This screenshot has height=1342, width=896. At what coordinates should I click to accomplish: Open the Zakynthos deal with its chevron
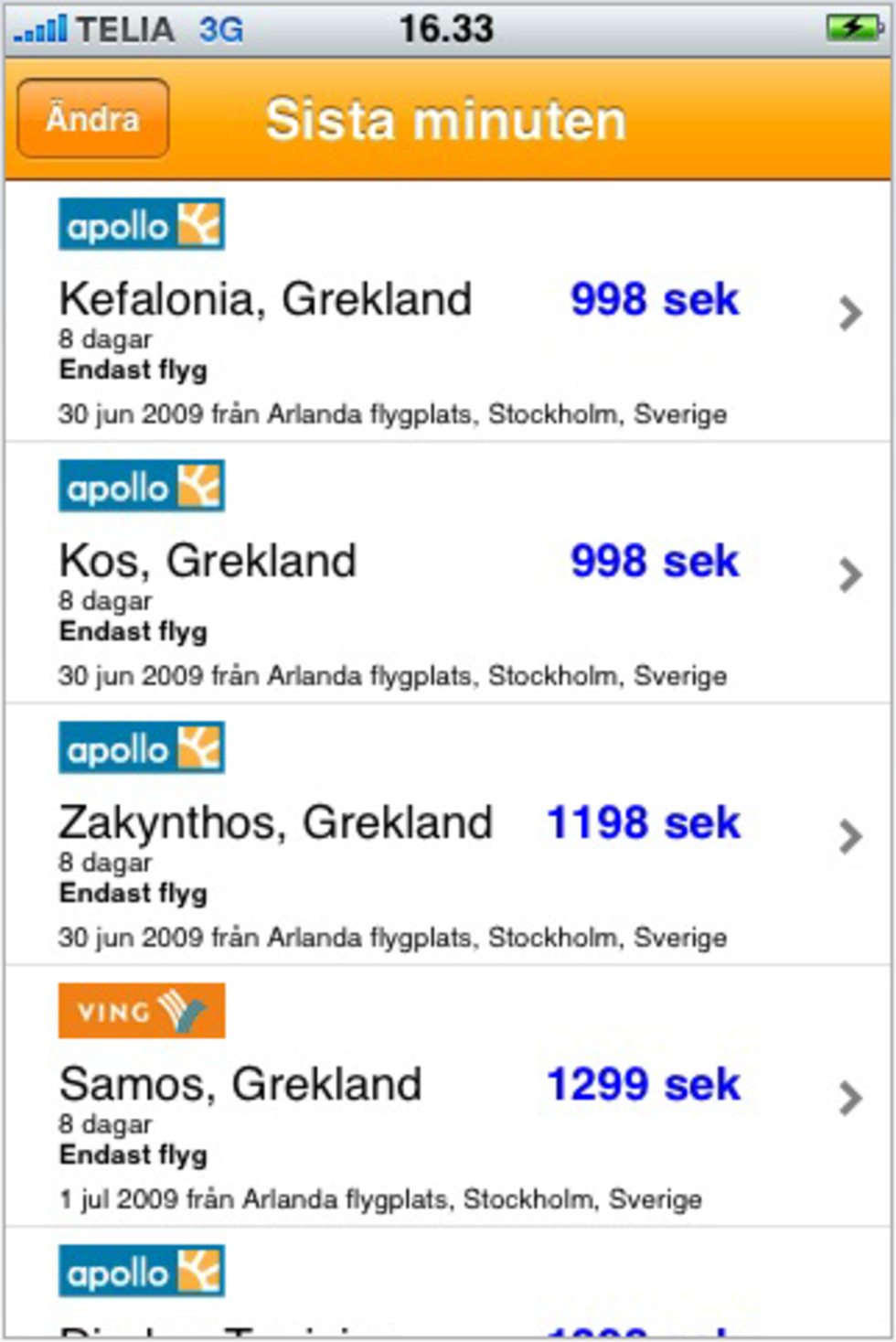(849, 835)
